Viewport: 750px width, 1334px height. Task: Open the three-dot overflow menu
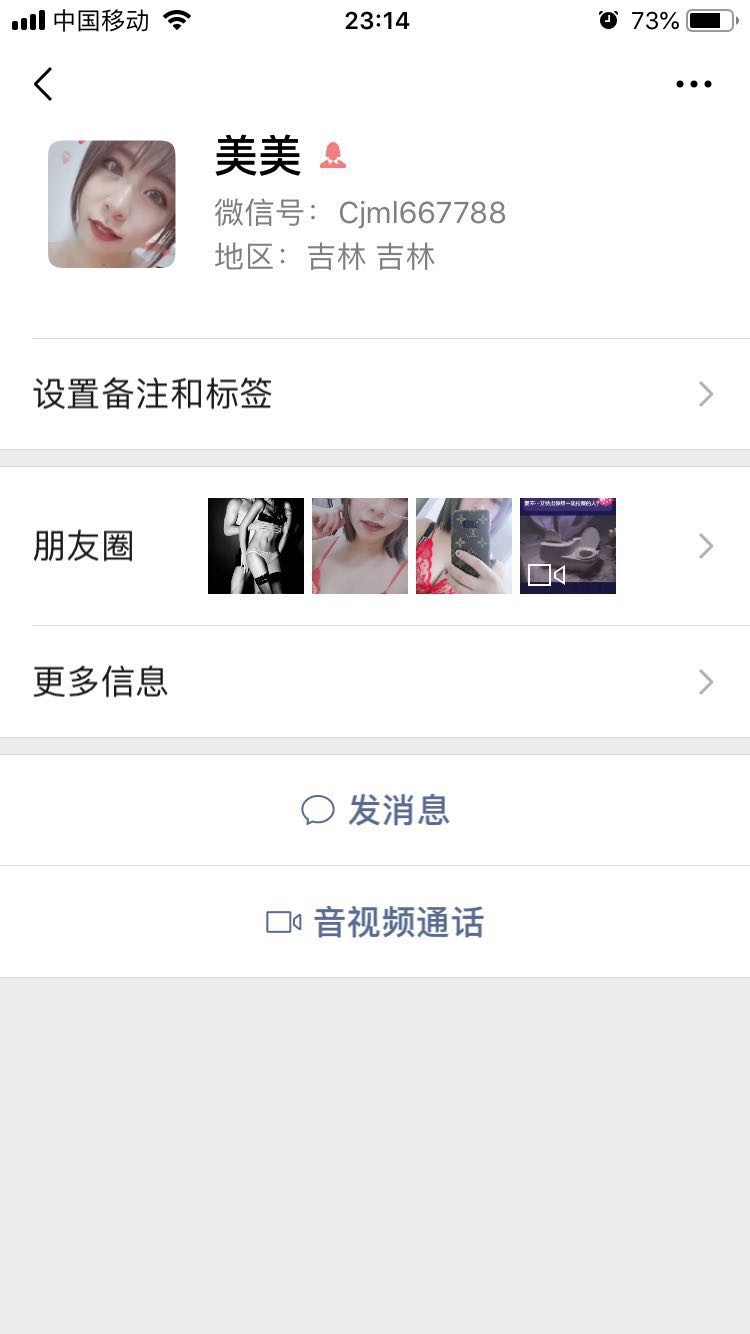693,84
